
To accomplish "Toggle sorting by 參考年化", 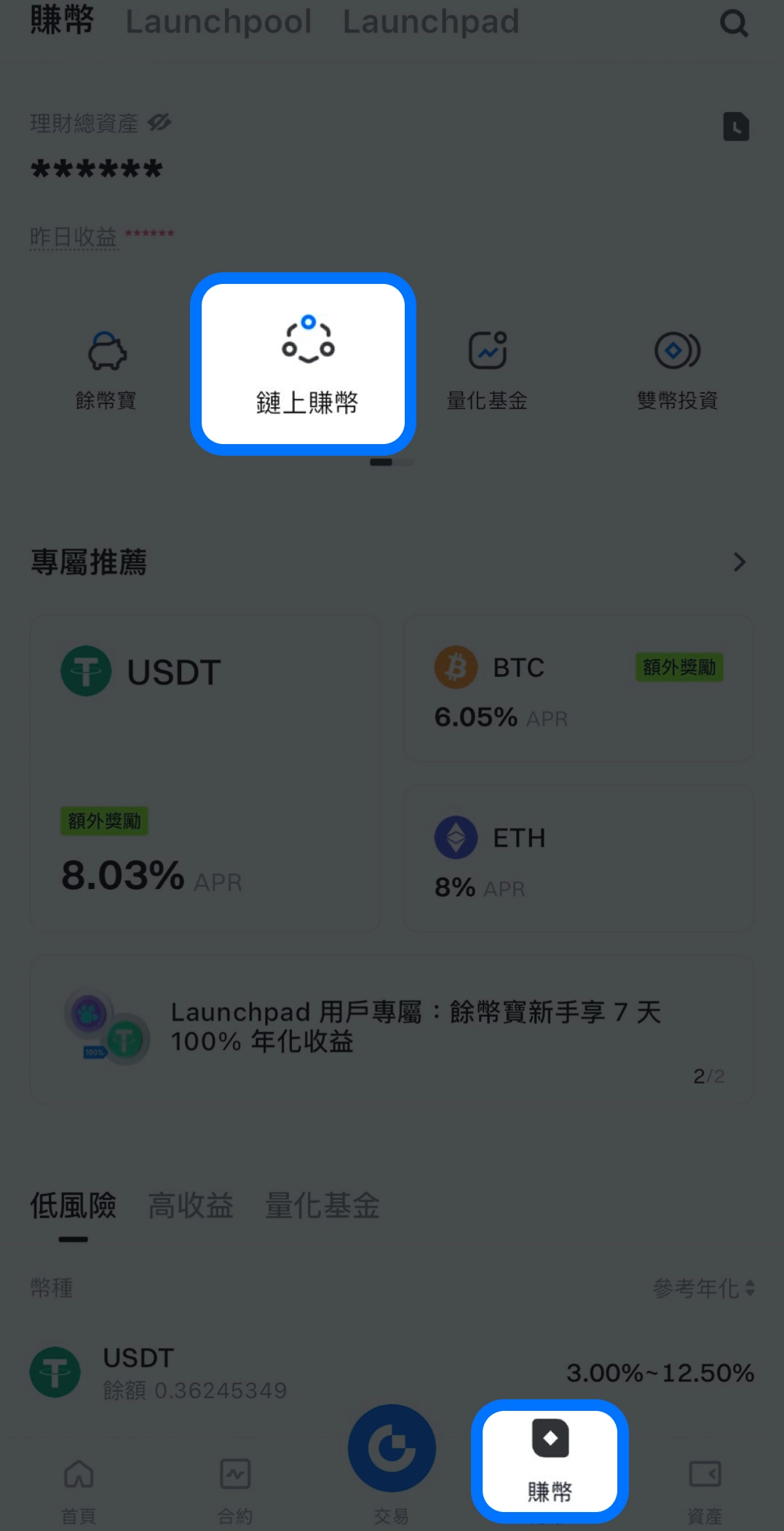I will coord(702,1289).
